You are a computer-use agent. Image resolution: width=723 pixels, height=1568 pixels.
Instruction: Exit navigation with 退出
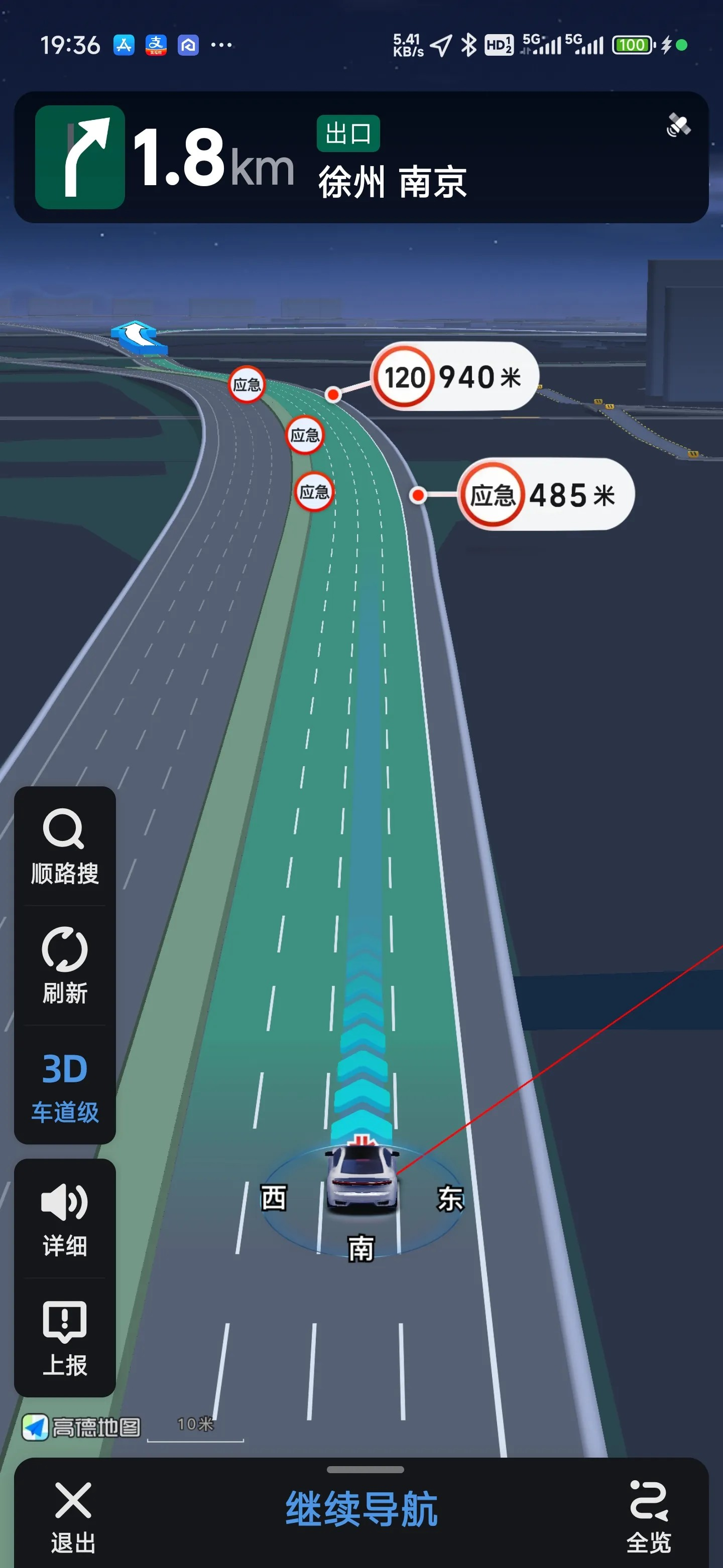coord(73,1517)
